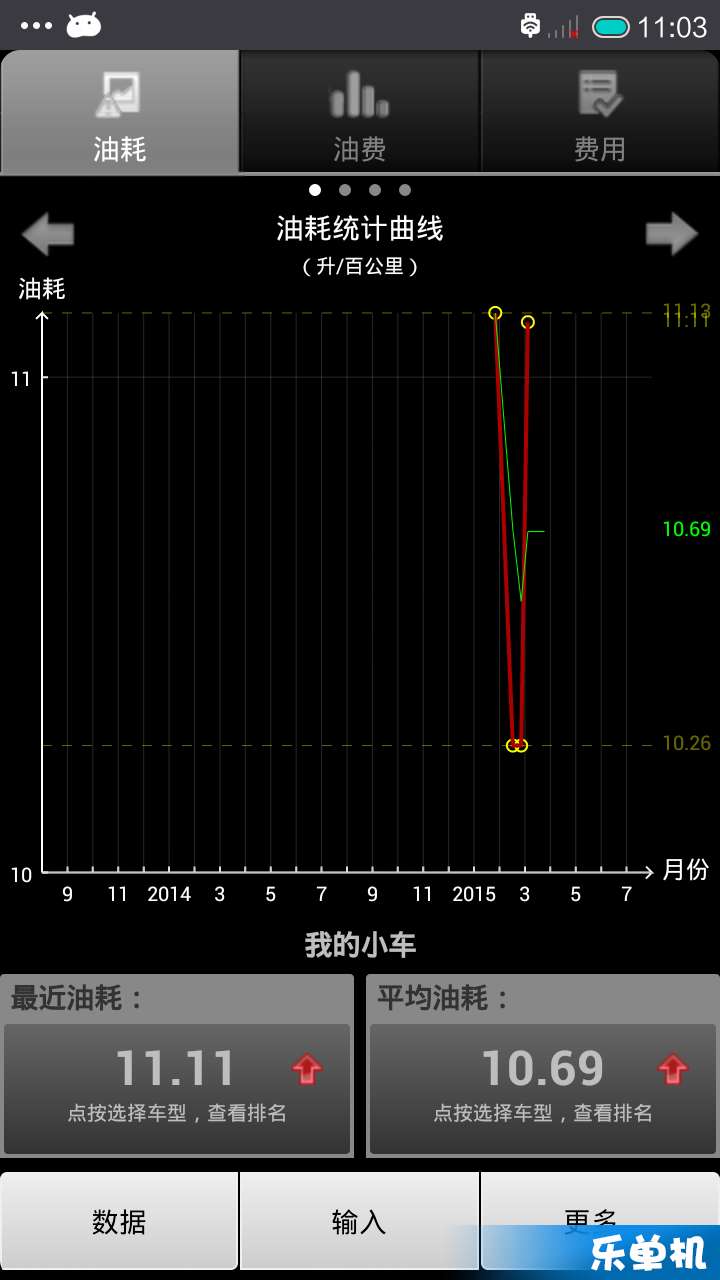Select the 油耗 tab
Screen dimensions: 720x1280
pos(120,112)
